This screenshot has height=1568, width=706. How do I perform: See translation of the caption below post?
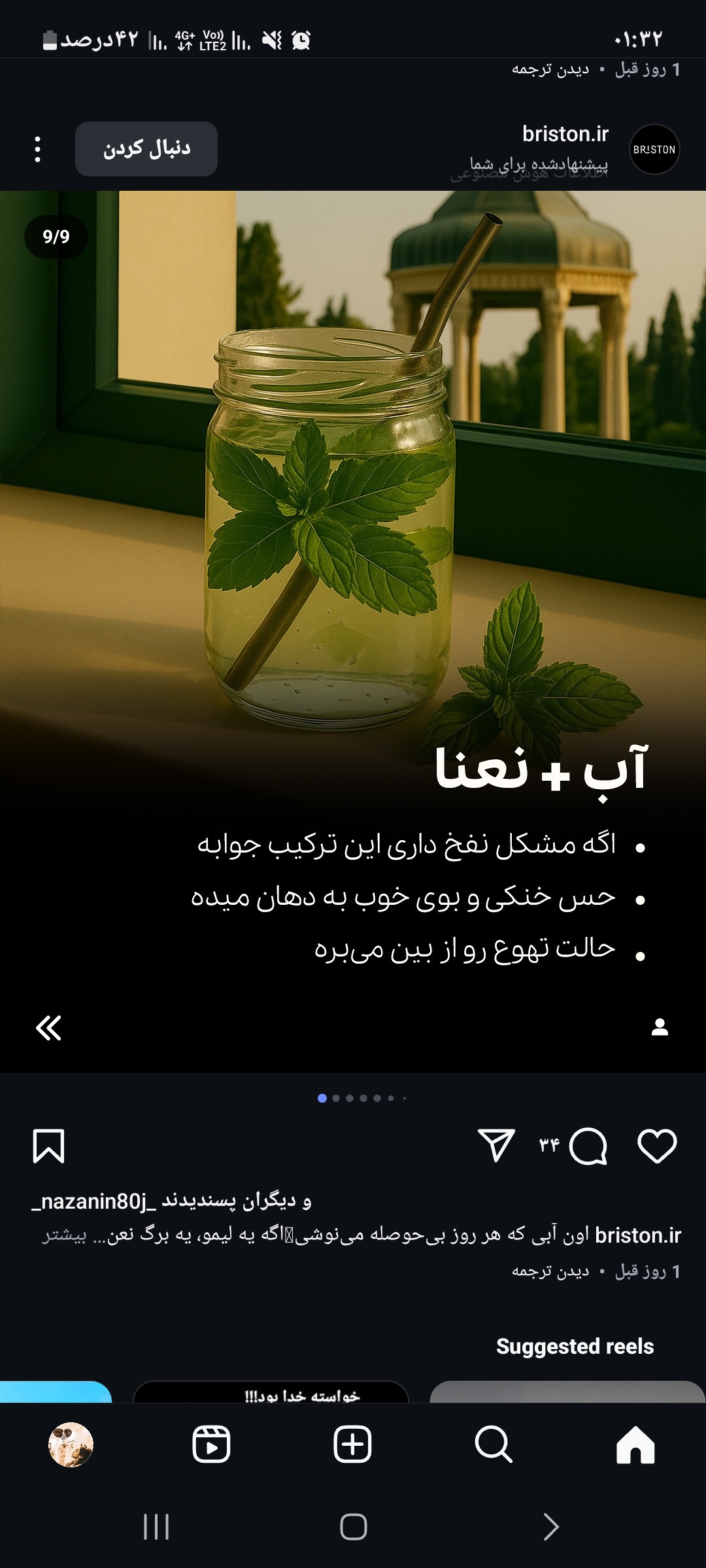point(550,1271)
